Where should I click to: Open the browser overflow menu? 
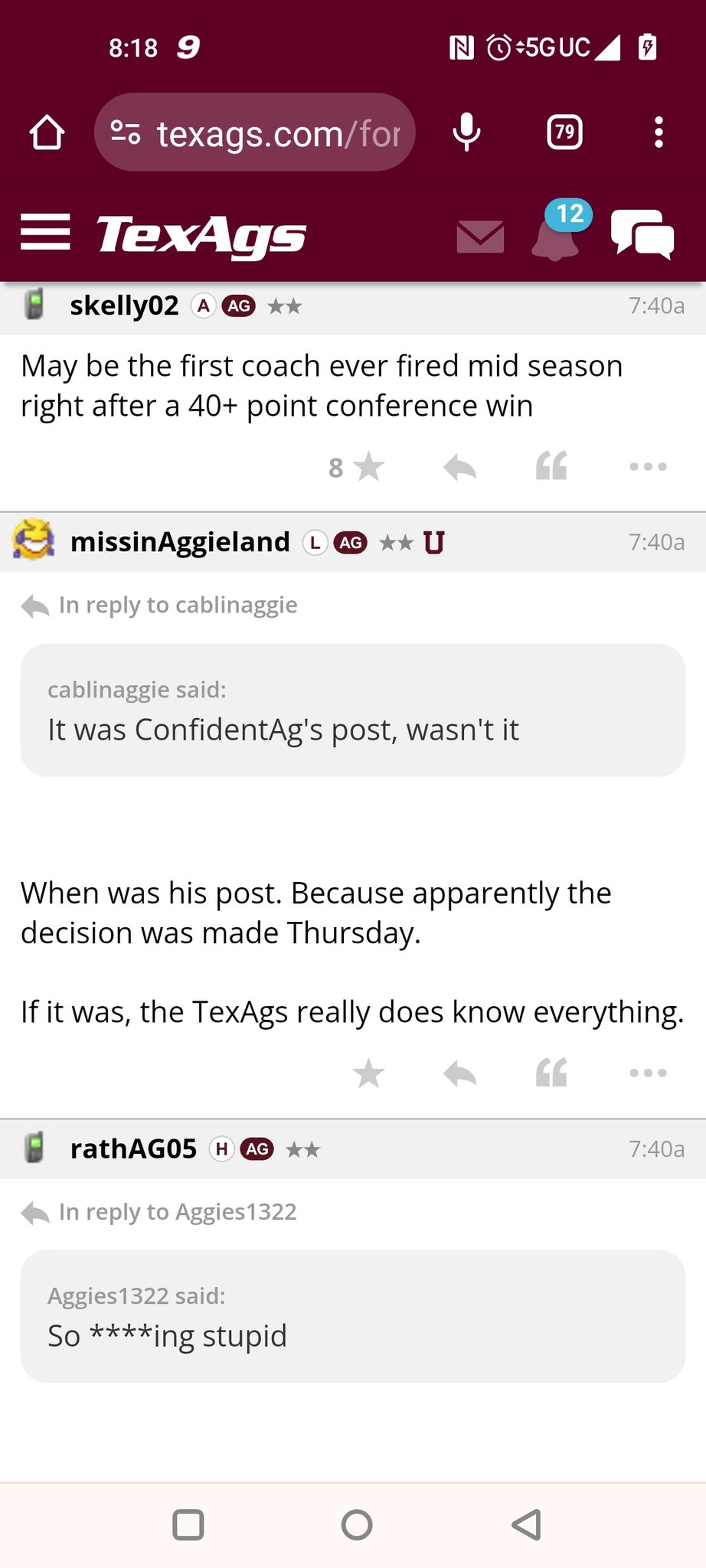pos(659,132)
